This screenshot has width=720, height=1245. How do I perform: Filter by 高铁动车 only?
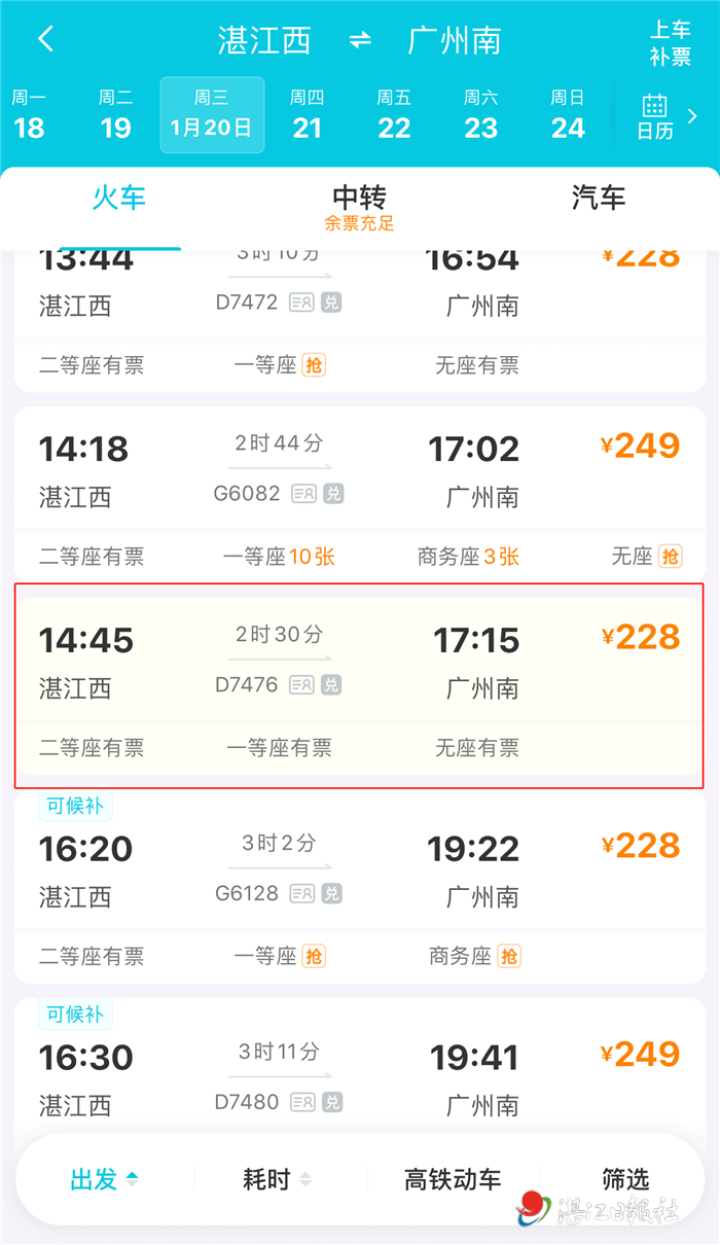pos(453,1180)
